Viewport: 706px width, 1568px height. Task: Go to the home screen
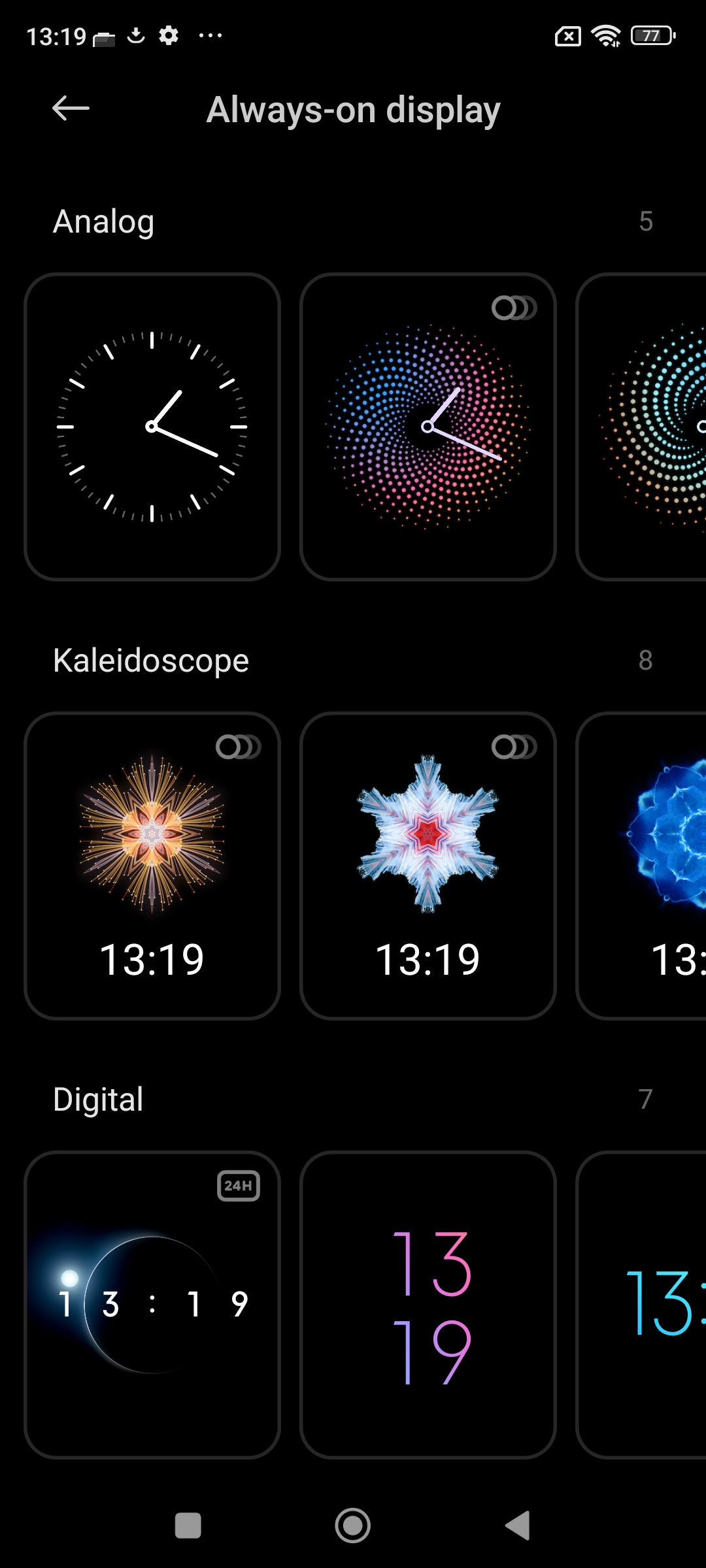tap(353, 1526)
